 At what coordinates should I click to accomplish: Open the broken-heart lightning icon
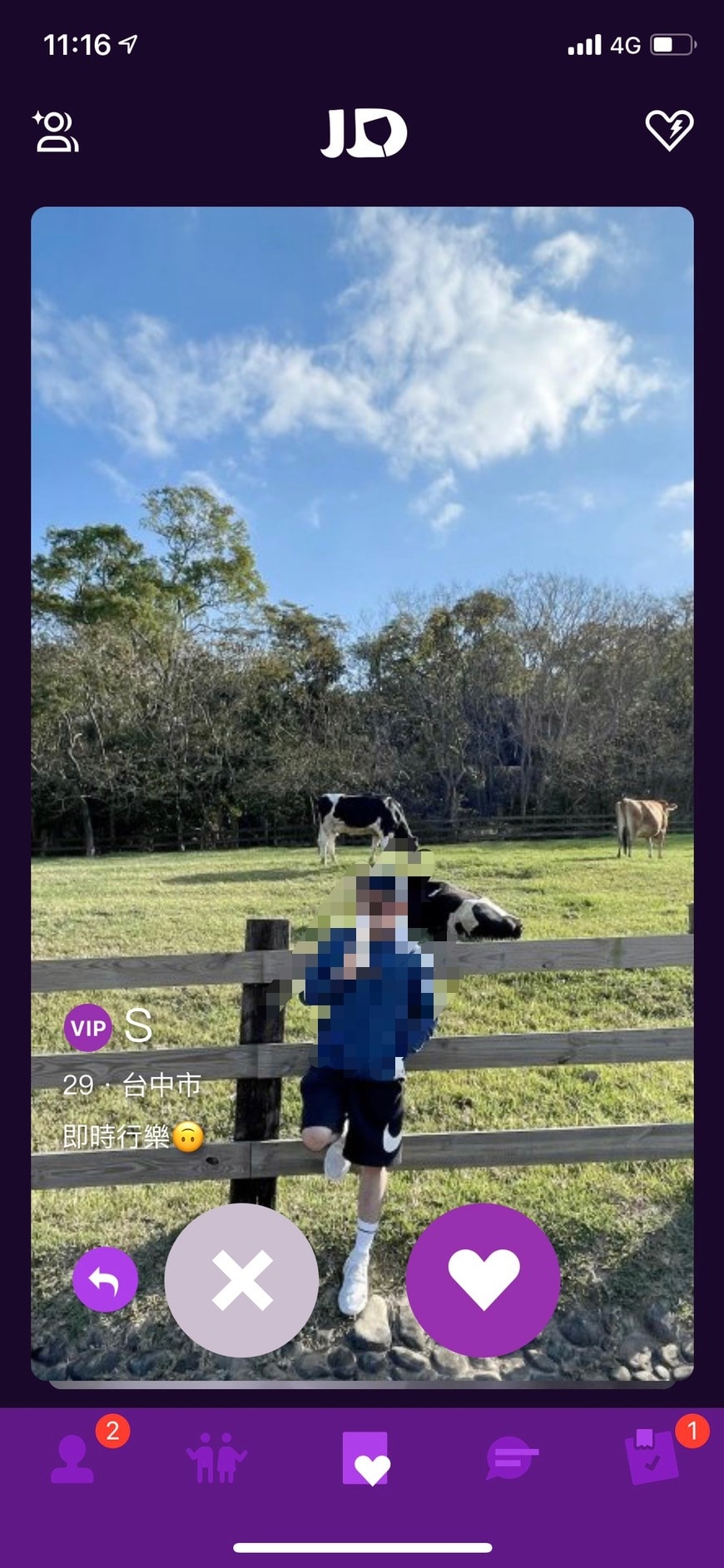click(669, 130)
